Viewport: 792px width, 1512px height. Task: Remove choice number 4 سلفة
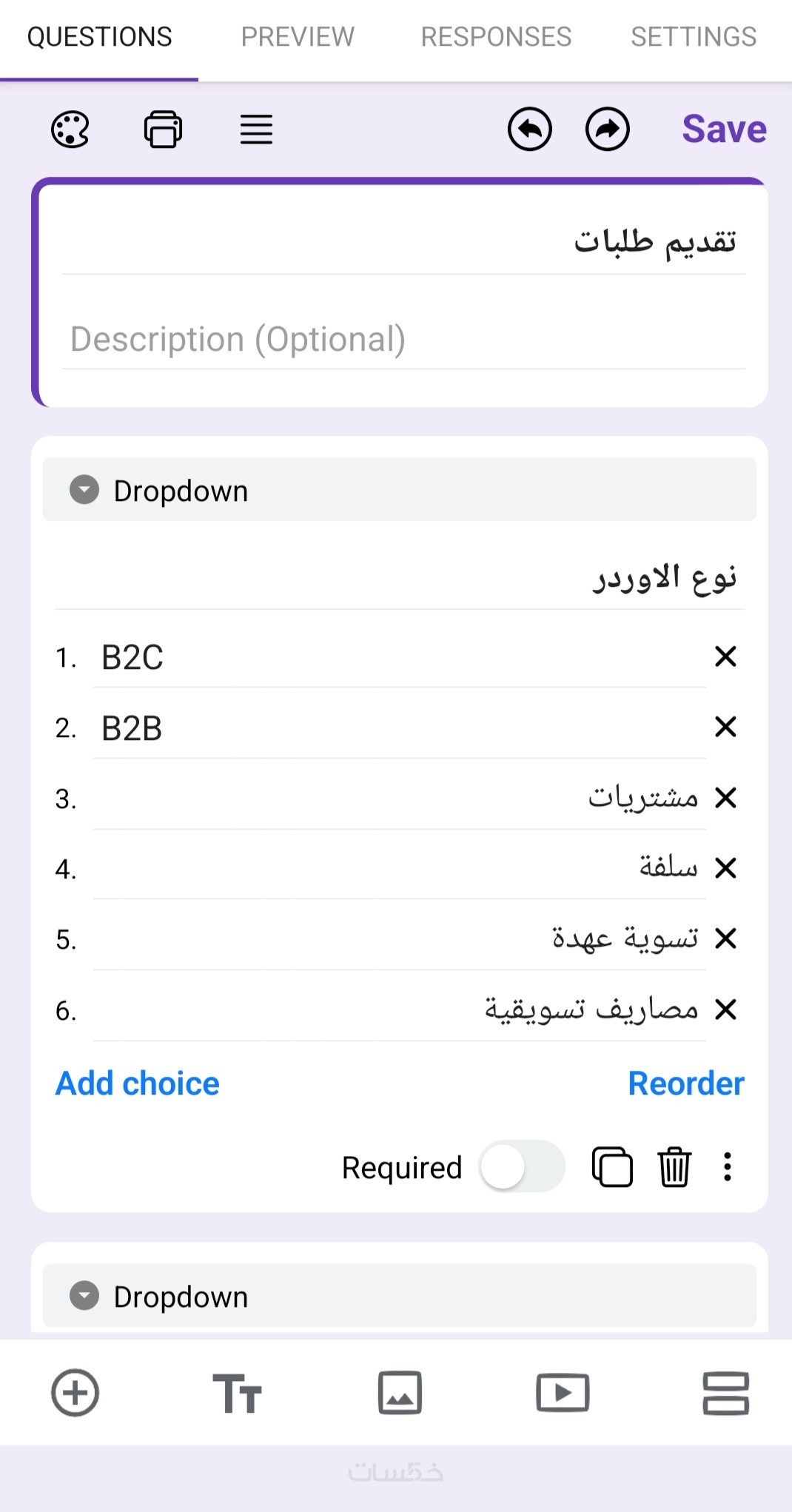pos(725,867)
